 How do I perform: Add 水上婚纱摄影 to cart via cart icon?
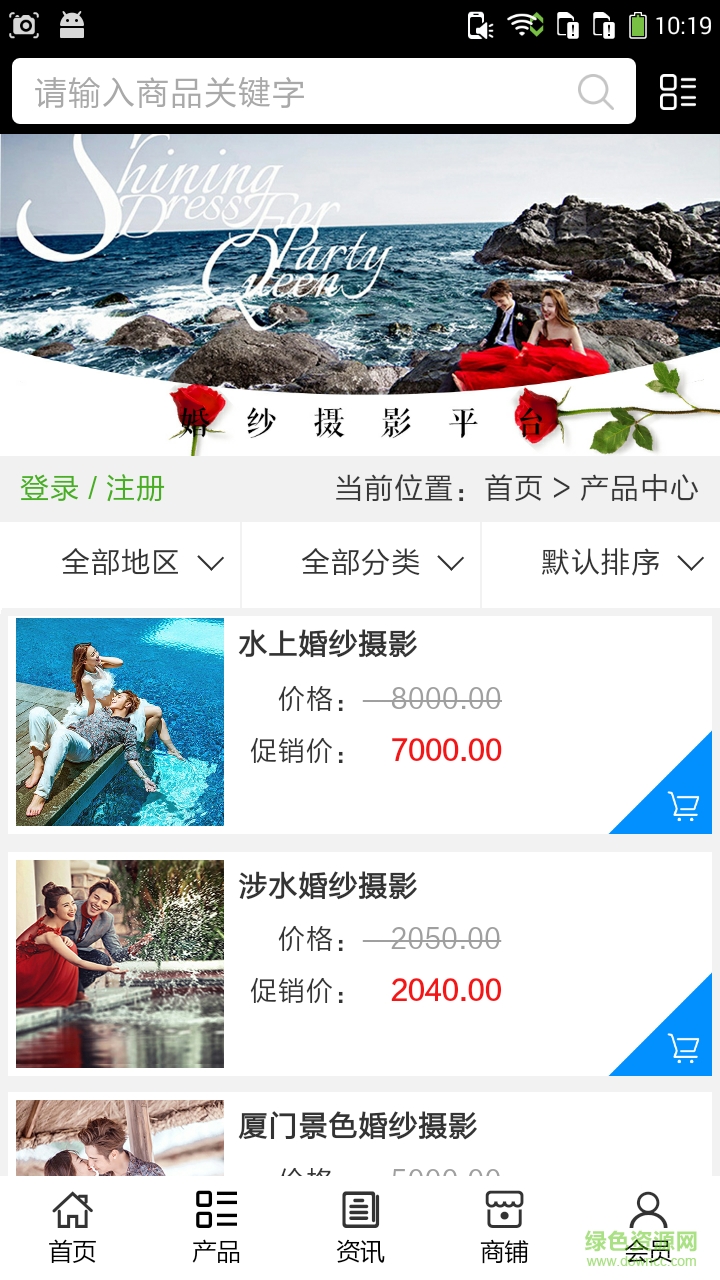click(683, 804)
